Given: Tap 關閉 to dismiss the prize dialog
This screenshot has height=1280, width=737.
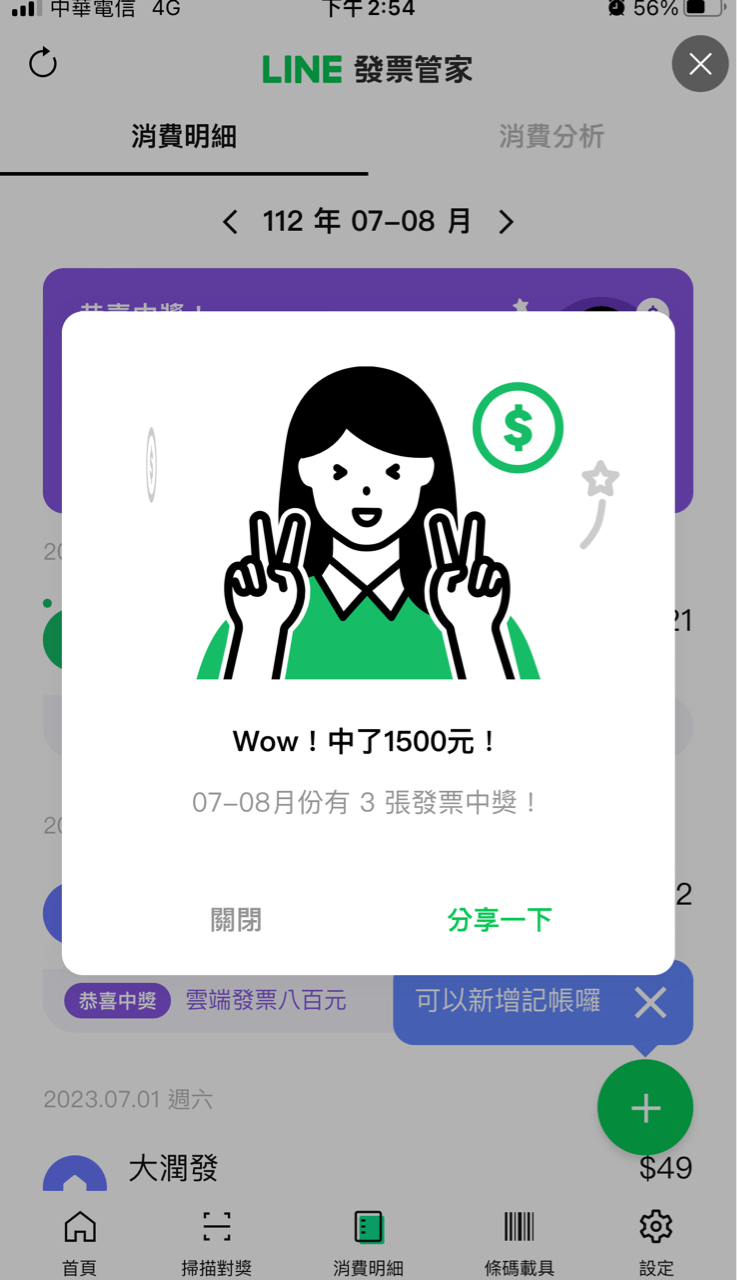Looking at the screenshot, I should pos(236,919).
